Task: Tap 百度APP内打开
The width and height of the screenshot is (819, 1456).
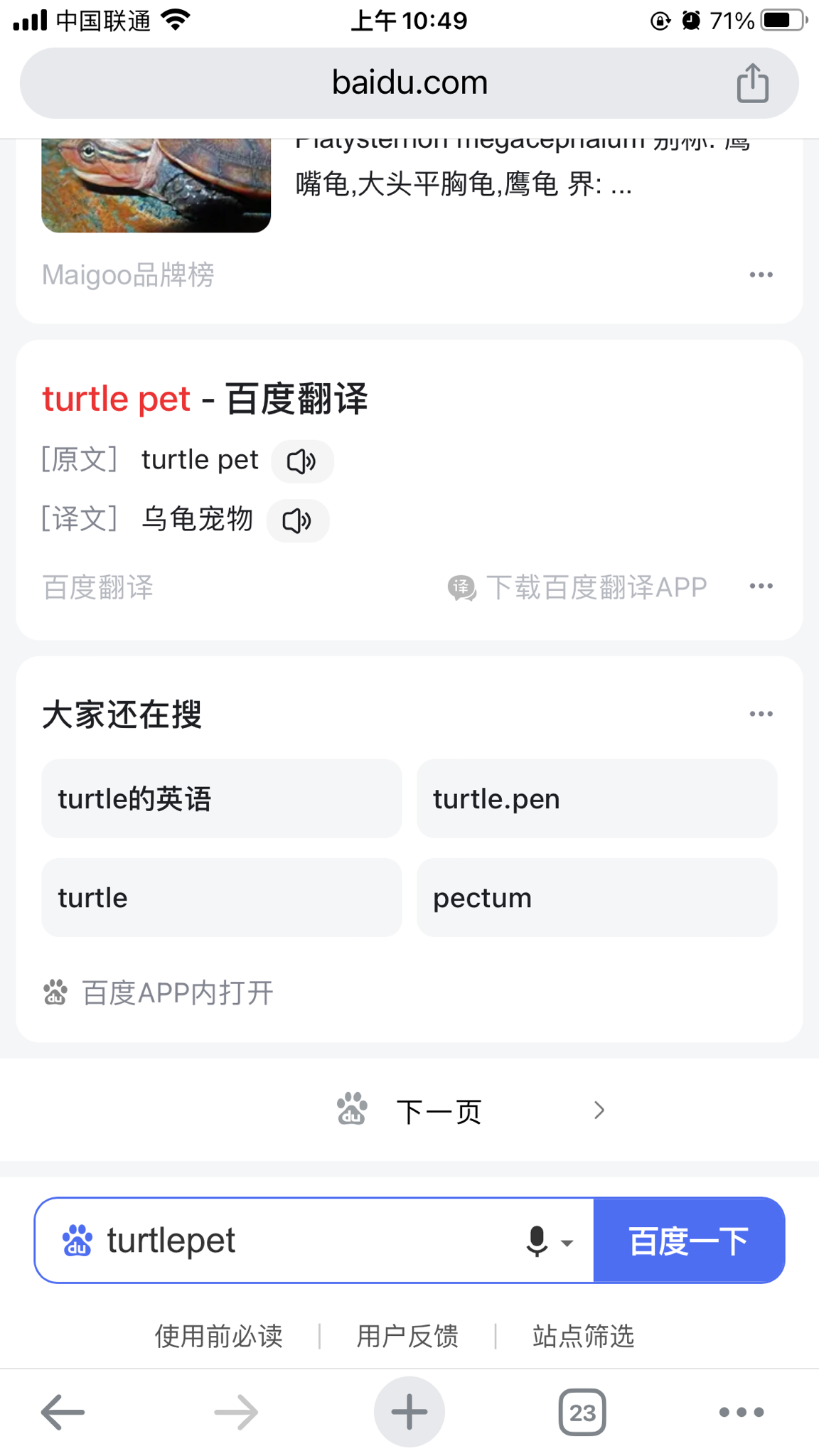Action: pos(159,993)
